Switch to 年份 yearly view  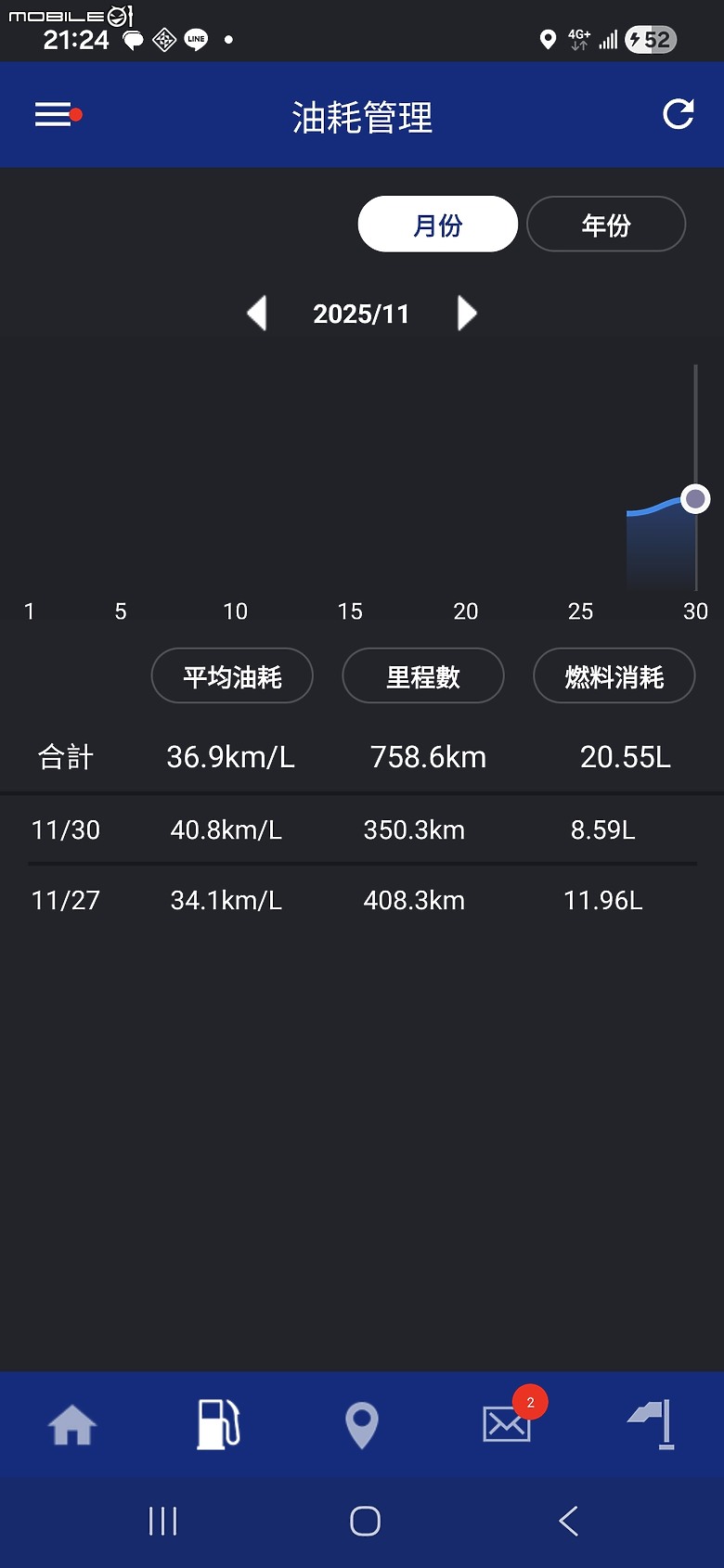pyautogui.click(x=605, y=224)
